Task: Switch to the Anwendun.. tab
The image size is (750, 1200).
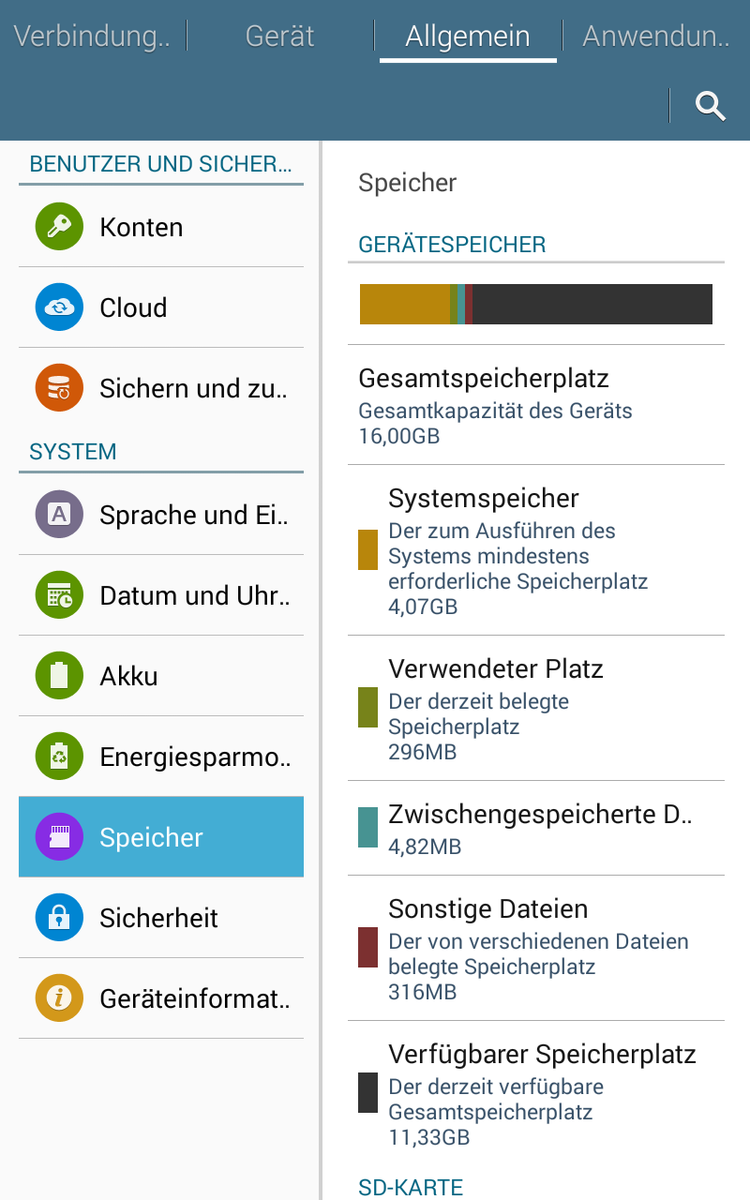Action: pyautogui.click(x=656, y=37)
